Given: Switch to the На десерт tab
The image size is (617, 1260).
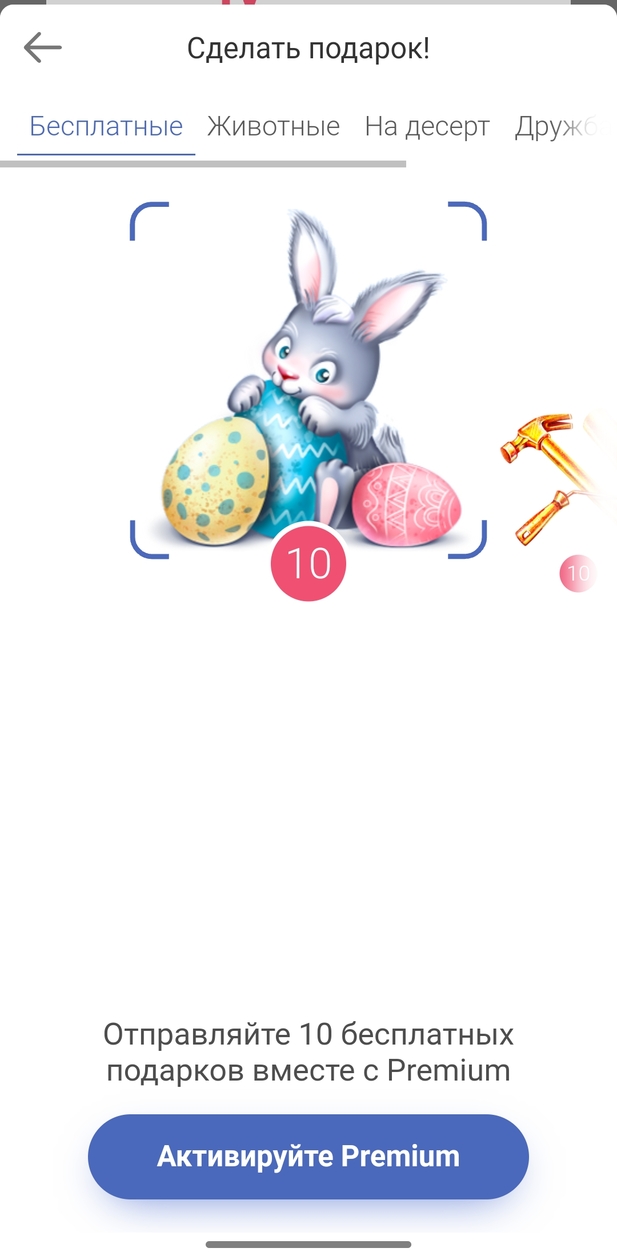Looking at the screenshot, I should click(x=427, y=127).
